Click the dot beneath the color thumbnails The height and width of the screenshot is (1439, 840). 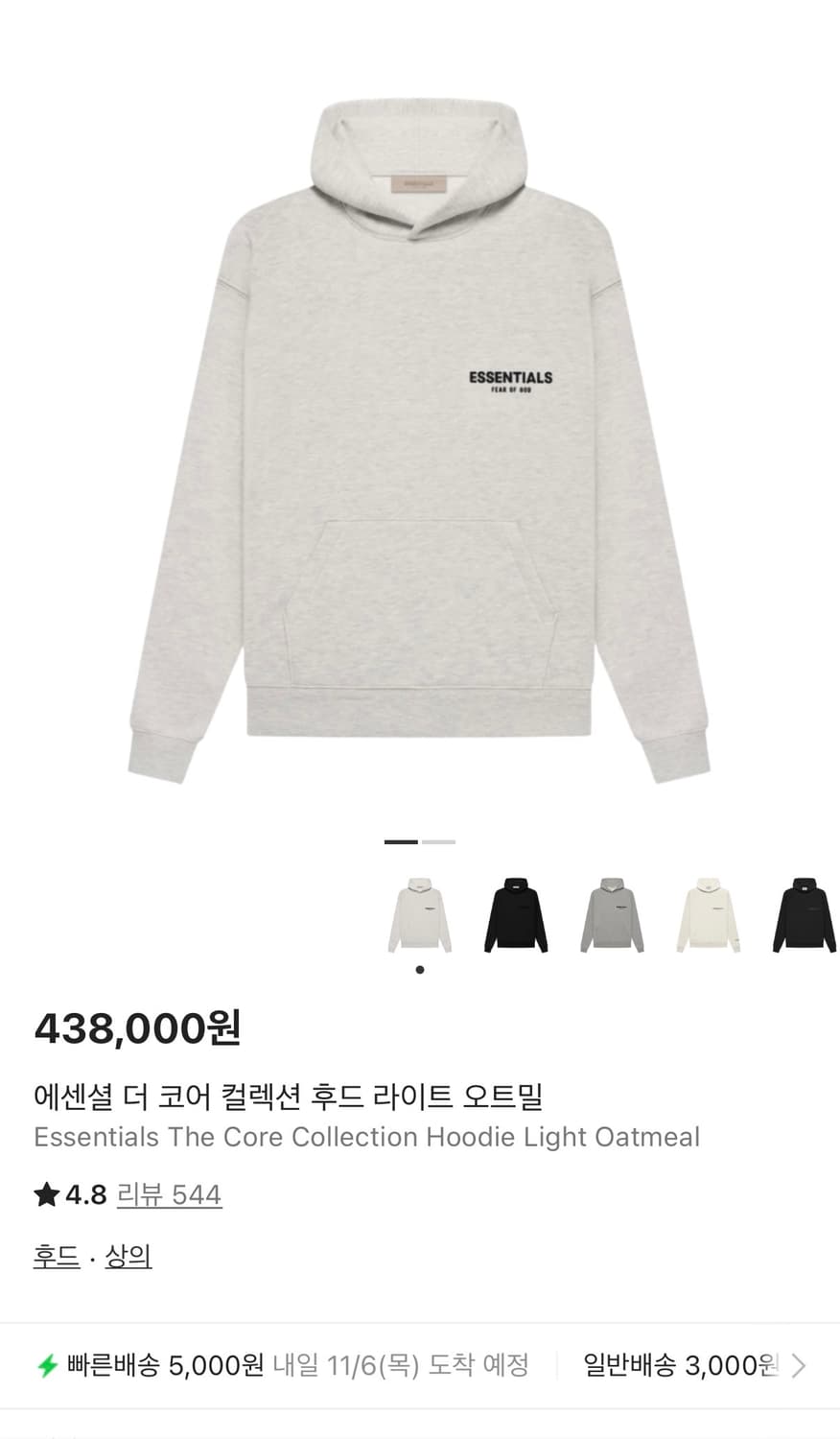click(x=419, y=969)
